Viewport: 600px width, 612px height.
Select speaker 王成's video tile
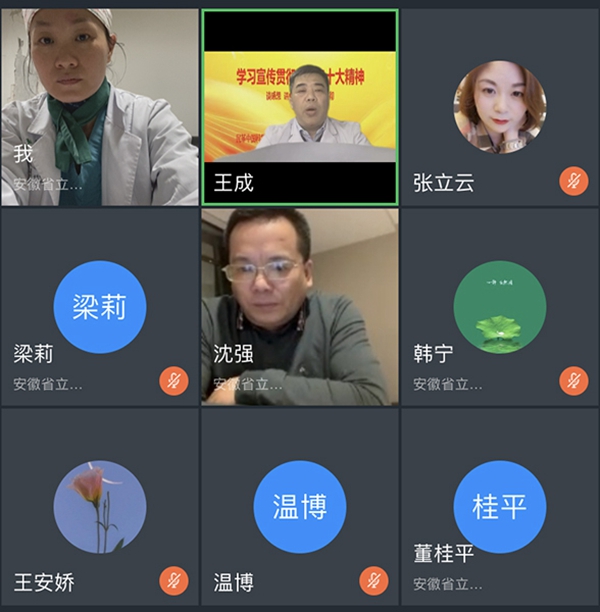(300, 107)
